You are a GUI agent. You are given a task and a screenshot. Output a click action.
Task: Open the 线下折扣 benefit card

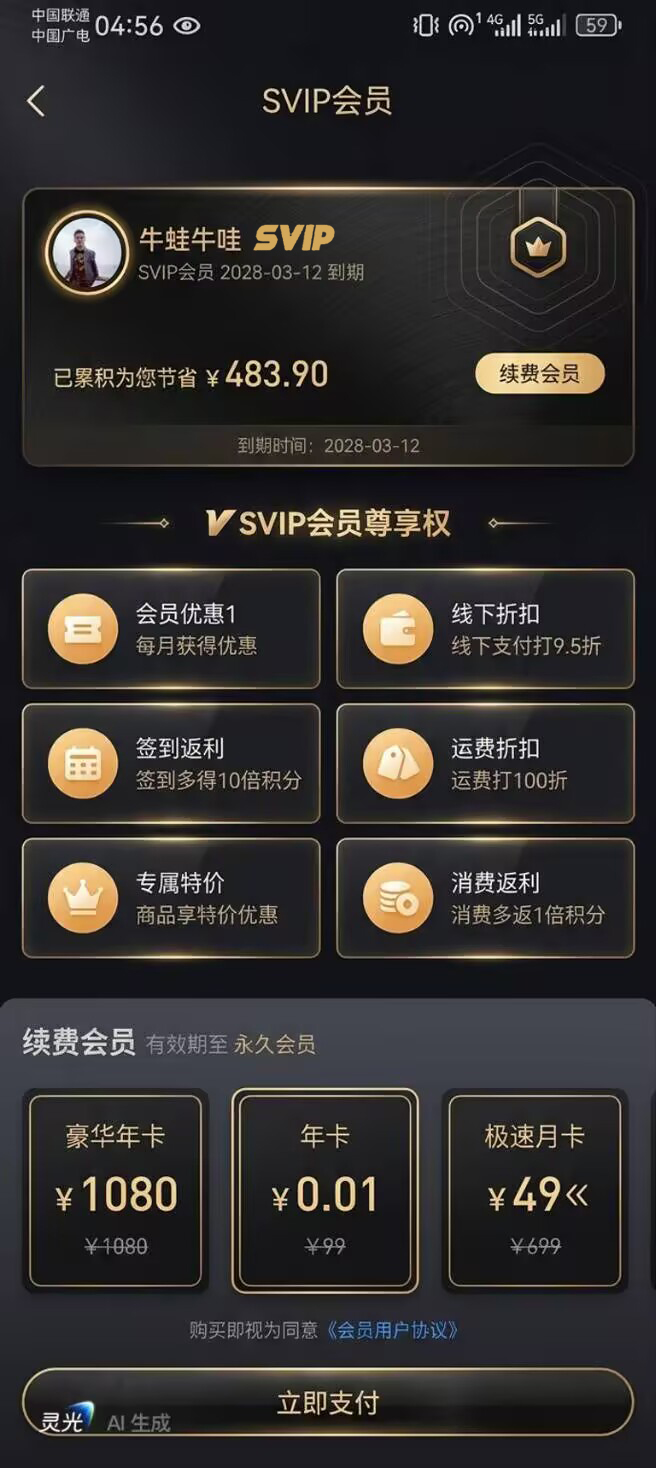tap(485, 629)
